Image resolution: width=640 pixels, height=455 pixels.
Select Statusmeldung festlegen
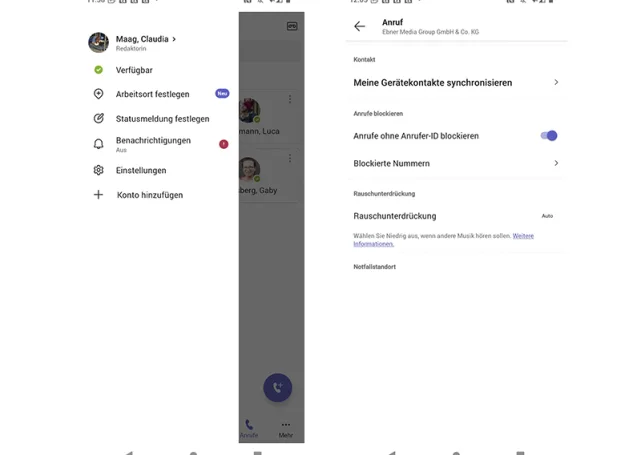162,119
